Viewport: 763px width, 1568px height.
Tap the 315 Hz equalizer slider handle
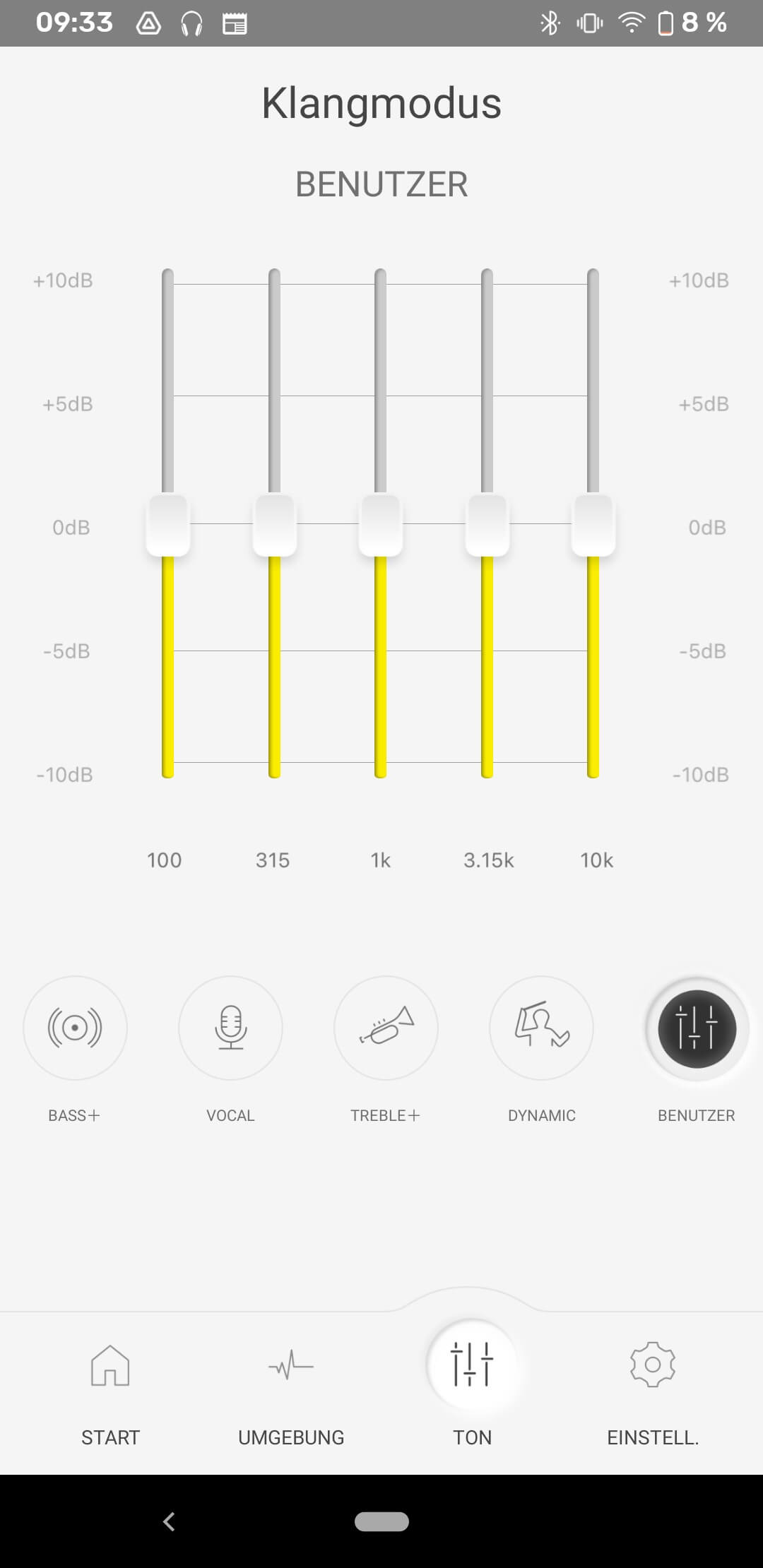[x=274, y=525]
